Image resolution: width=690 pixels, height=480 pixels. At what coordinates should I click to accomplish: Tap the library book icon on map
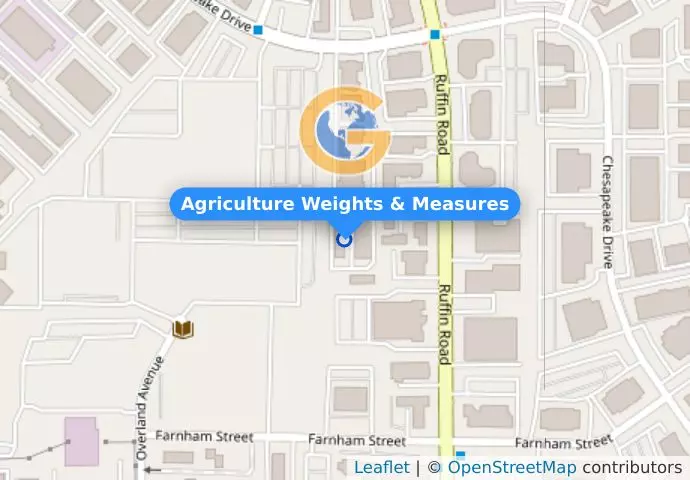183,329
